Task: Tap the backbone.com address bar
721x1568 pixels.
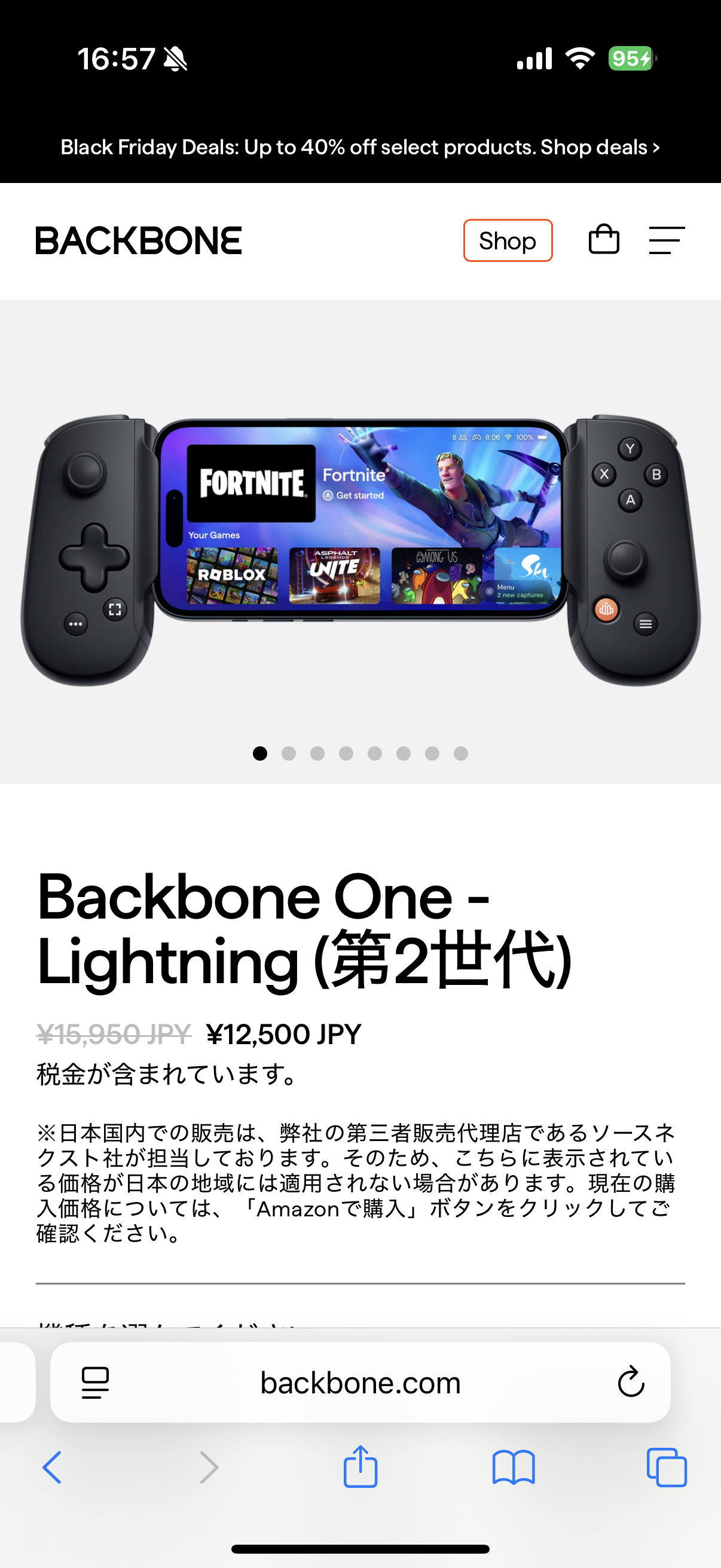Action: pyautogui.click(x=360, y=1383)
